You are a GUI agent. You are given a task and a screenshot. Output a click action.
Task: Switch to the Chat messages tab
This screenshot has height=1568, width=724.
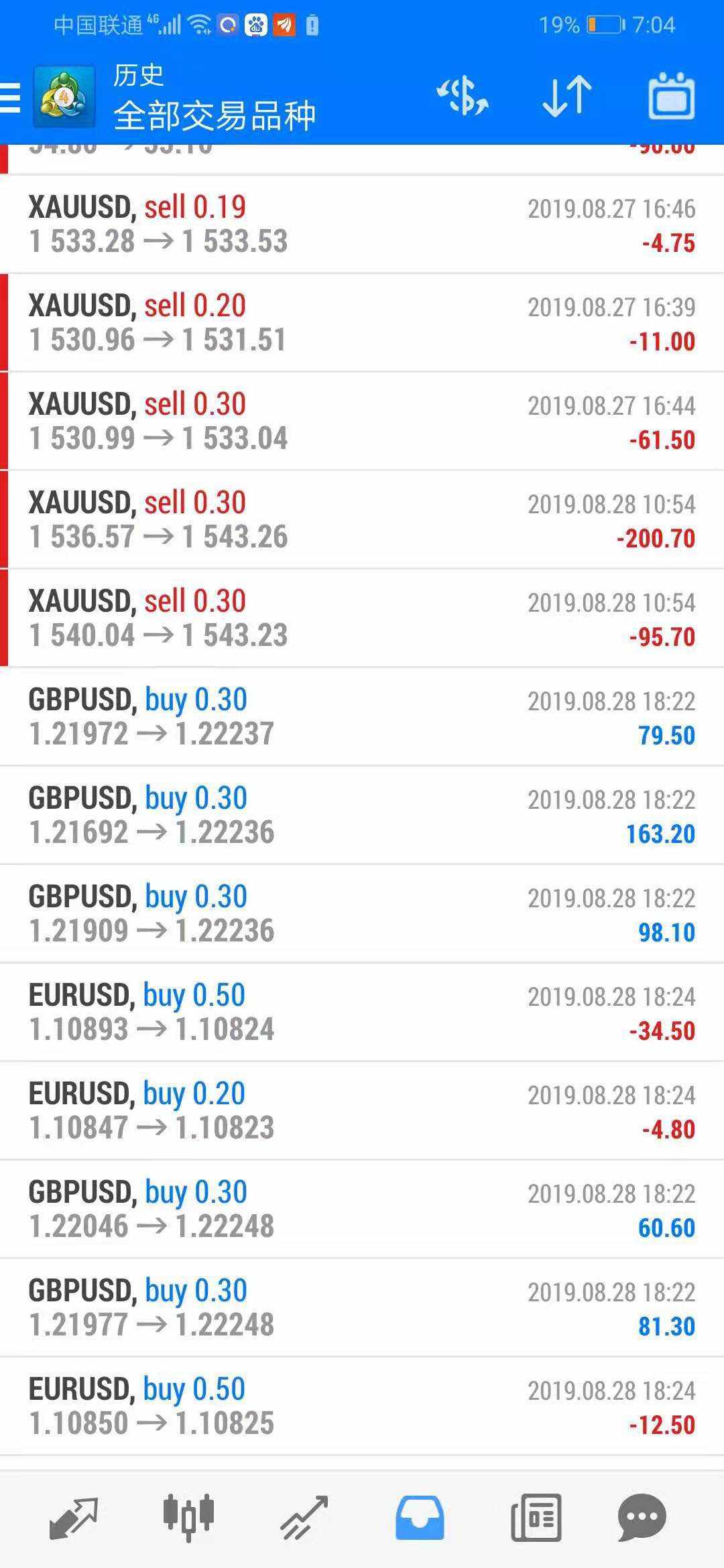click(642, 1518)
